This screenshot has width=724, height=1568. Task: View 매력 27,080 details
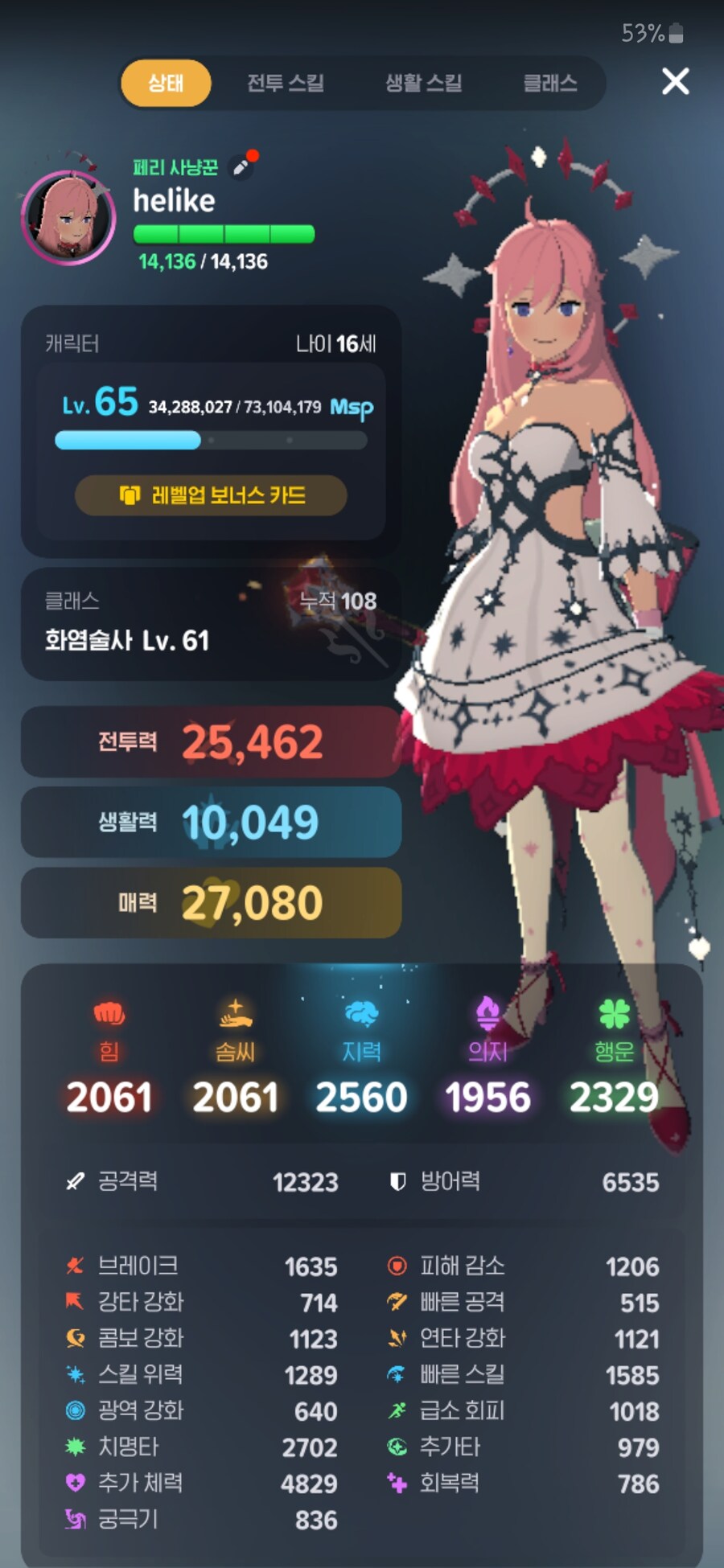(211, 902)
